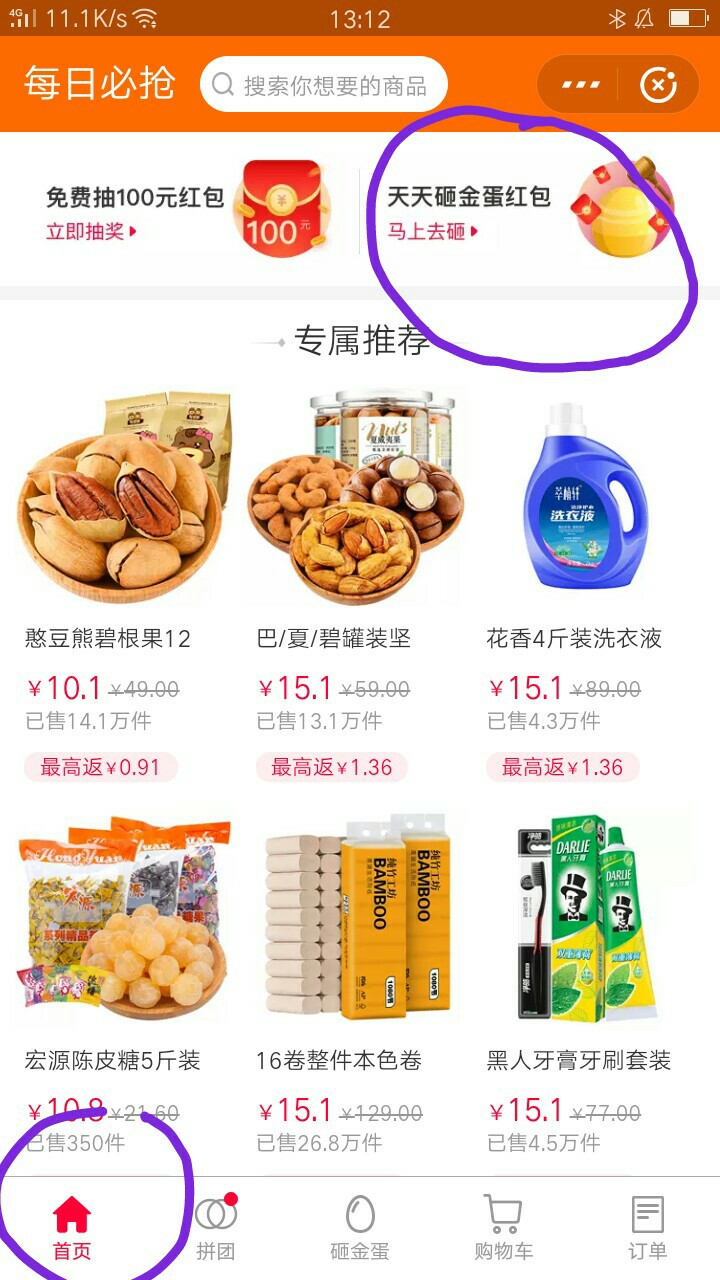Open the search box 搜索你想要的商品
Screen dimensions: 720x1280
pos(323,85)
